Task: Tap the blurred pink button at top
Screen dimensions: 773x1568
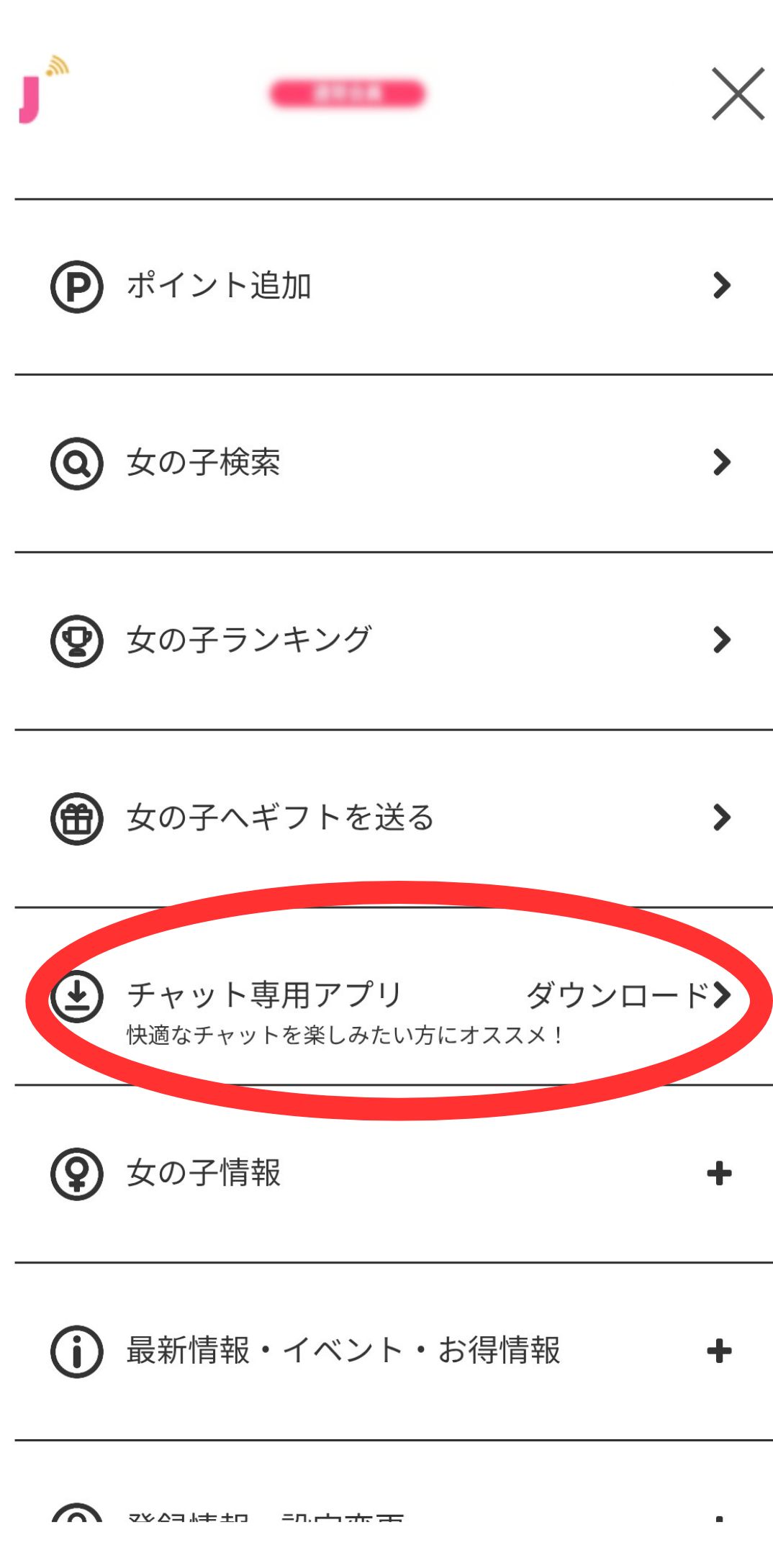Action: click(x=348, y=94)
